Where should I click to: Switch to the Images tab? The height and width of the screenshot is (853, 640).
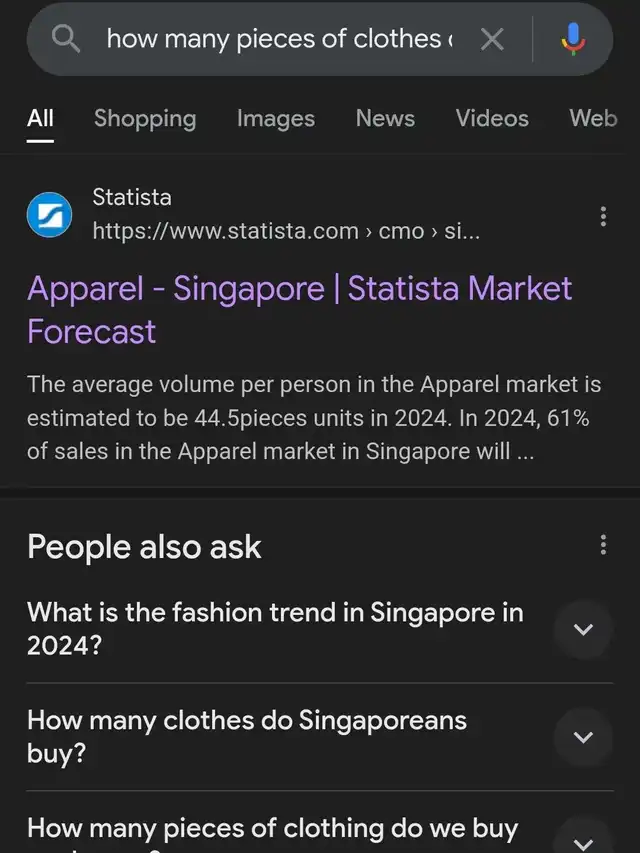pos(275,118)
